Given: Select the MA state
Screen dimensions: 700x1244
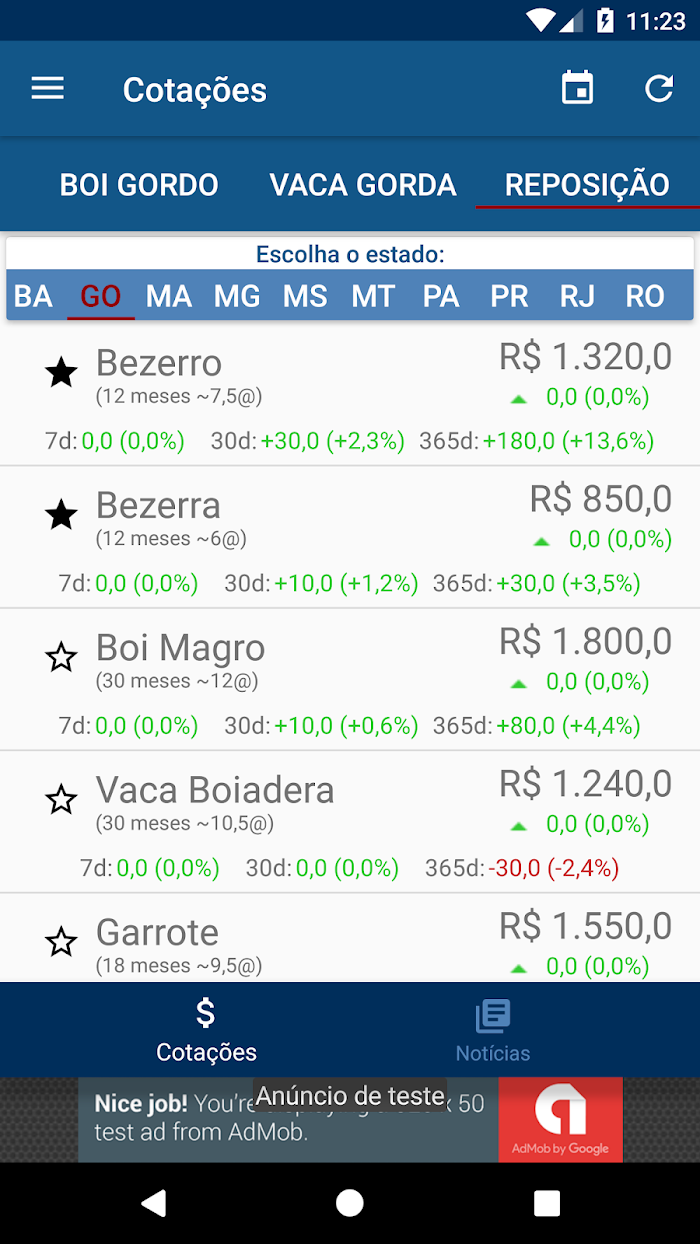Looking at the screenshot, I should point(169,296).
